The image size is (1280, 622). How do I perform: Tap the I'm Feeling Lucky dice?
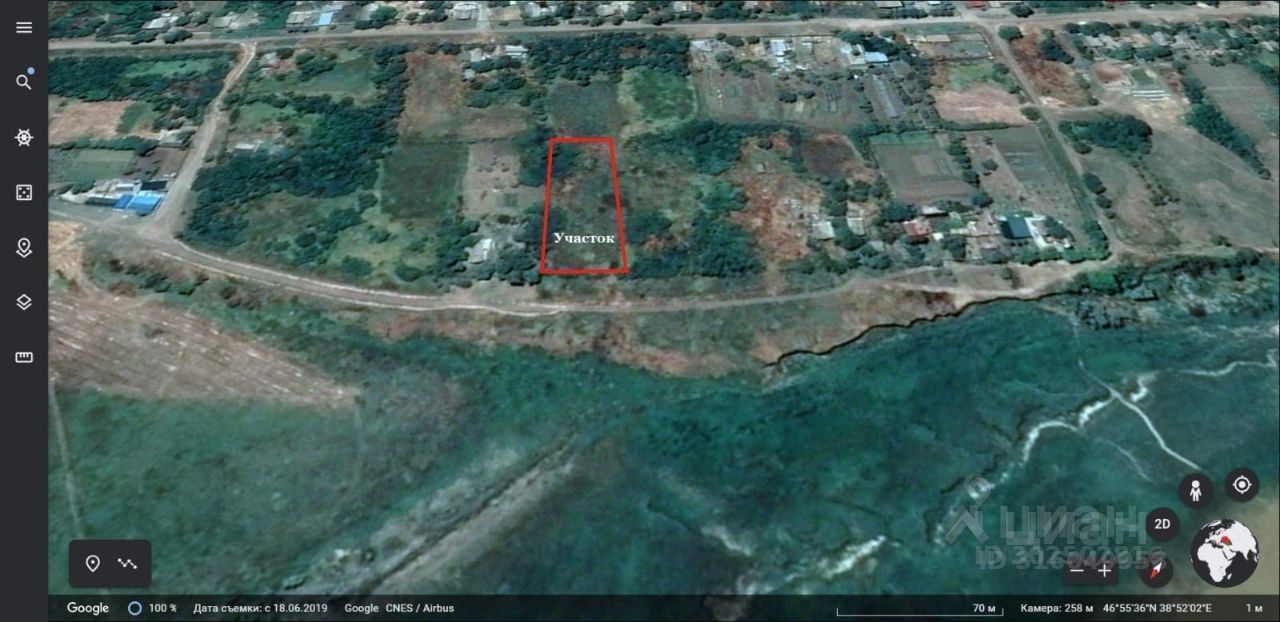tap(24, 192)
